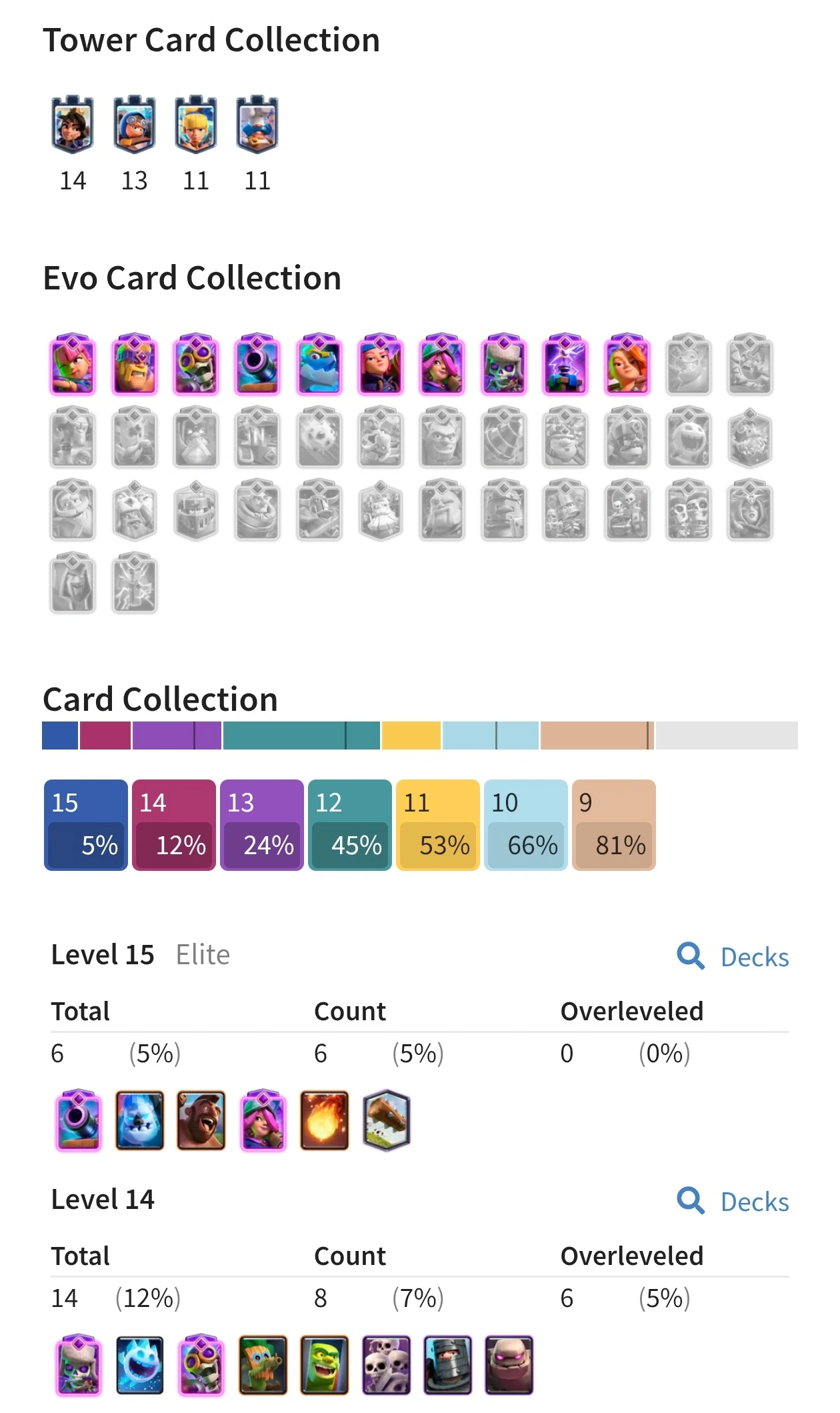Open the Goblins card in Level 14
840x1413 pixels.
pos(325,1365)
